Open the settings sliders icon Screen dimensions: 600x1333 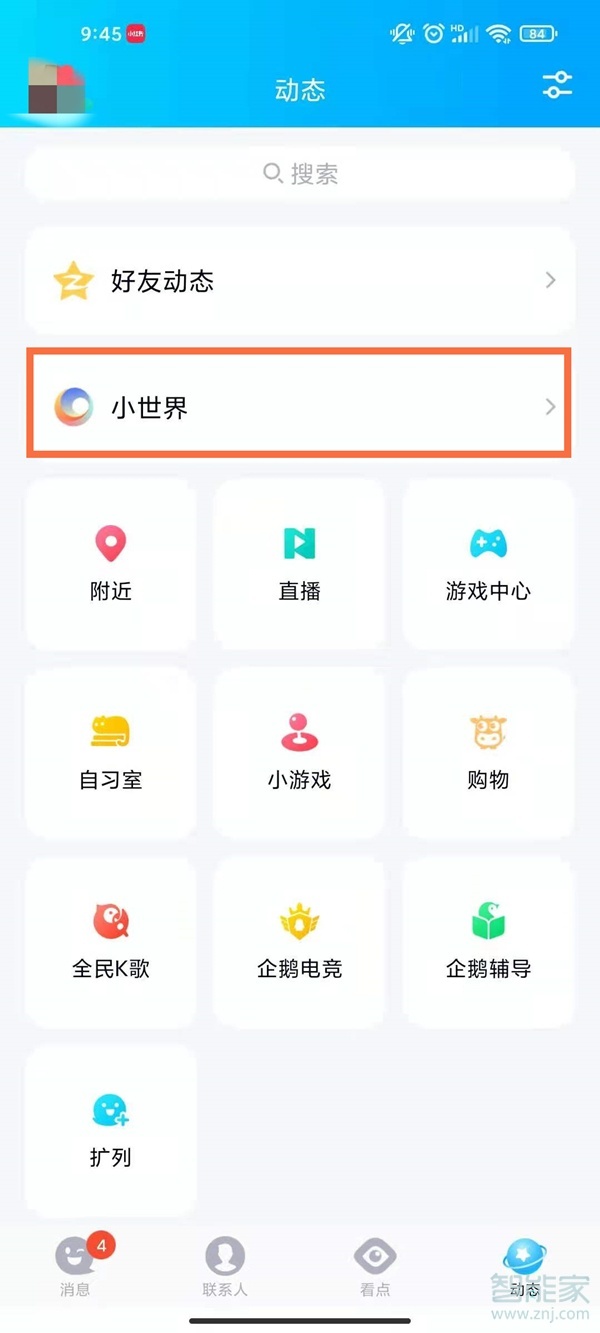(557, 85)
